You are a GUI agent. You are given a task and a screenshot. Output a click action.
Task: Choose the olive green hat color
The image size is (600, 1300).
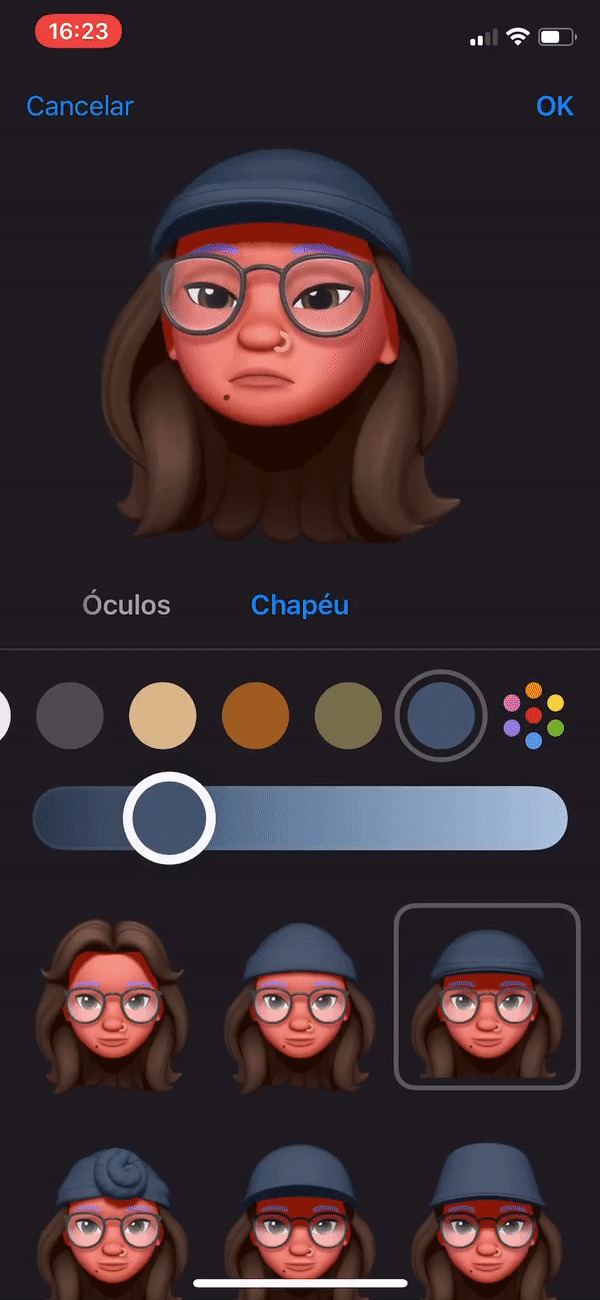click(x=348, y=716)
